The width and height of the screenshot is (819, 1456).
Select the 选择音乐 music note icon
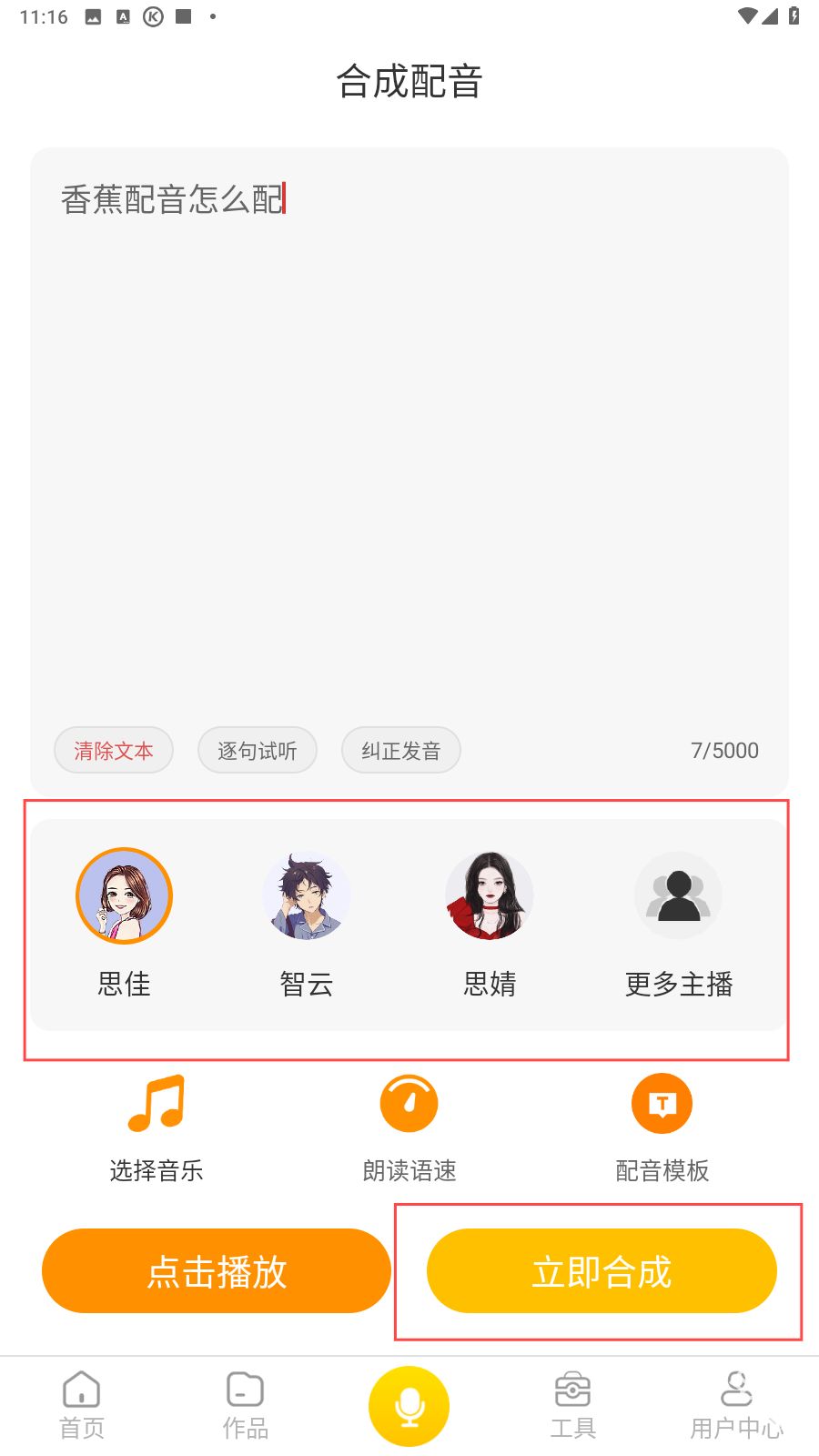[157, 1102]
